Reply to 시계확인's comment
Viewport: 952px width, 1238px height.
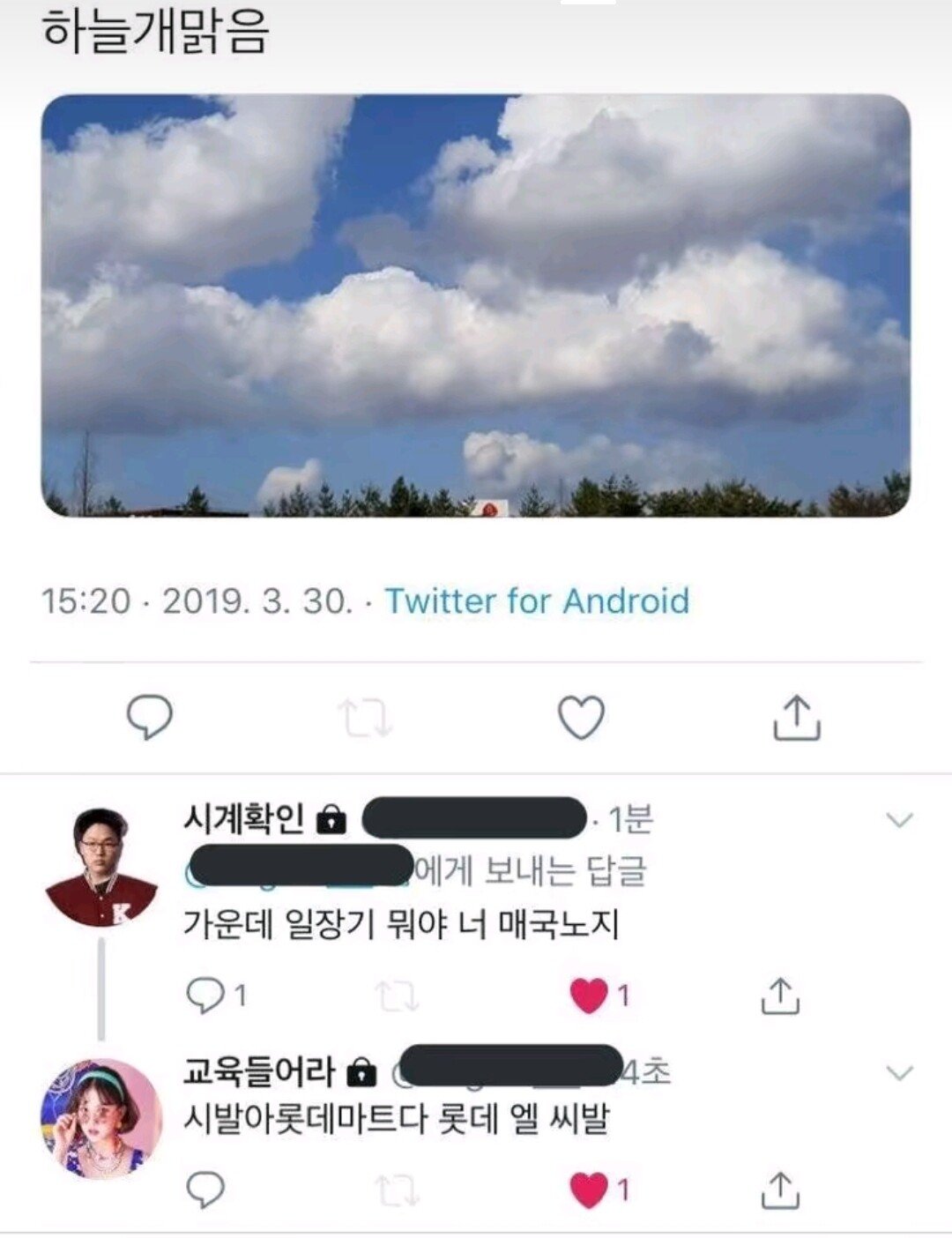206,996
